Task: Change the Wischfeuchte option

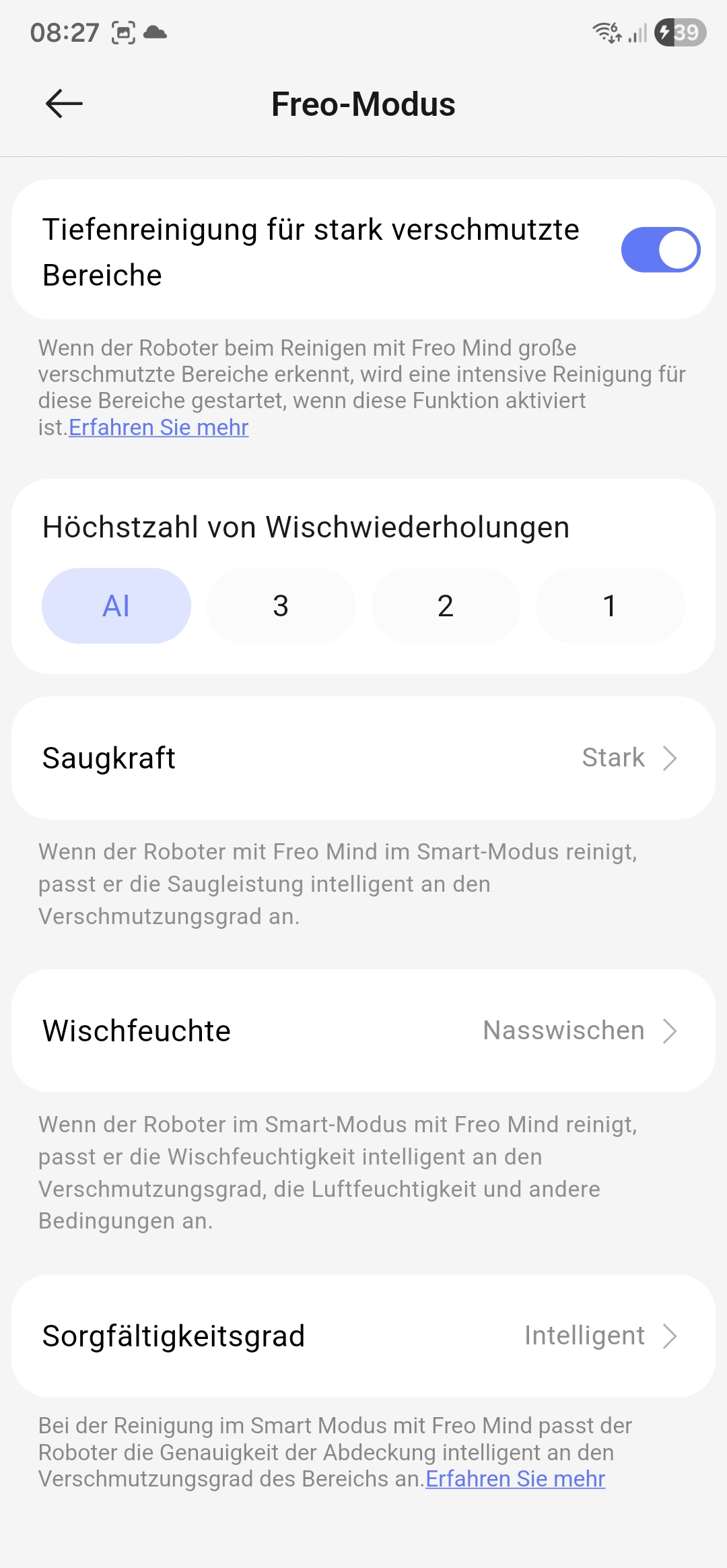Action: pyautogui.click(x=363, y=1031)
